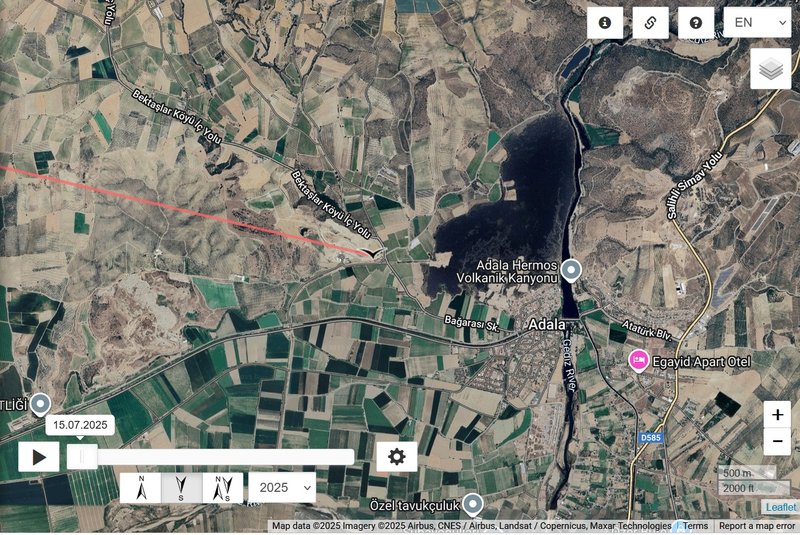Open Report a map error link

(x=757, y=526)
